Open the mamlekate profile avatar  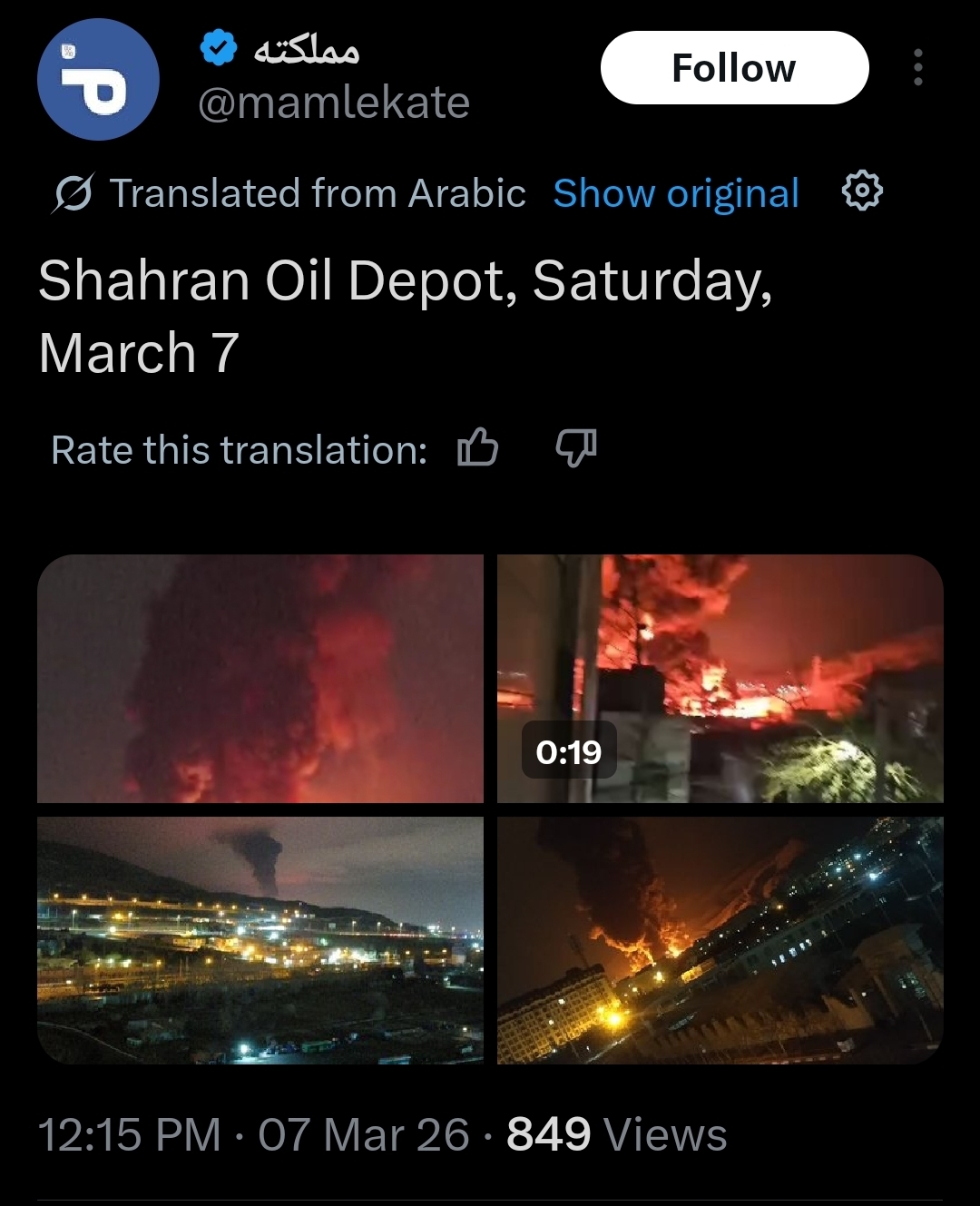coord(98,80)
